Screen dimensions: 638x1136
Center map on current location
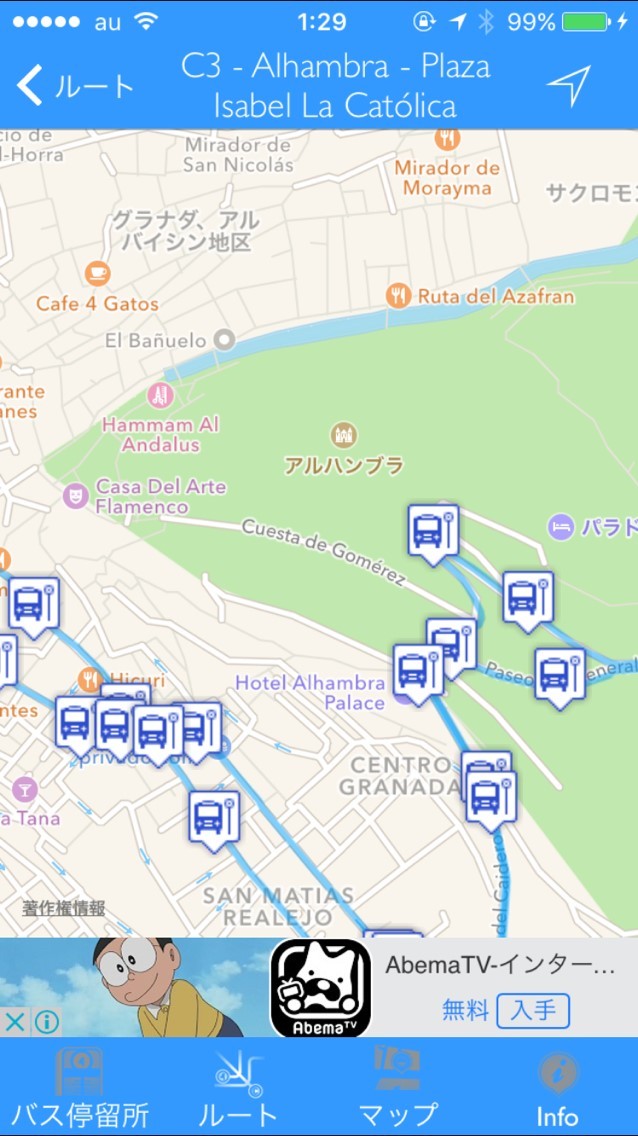point(568,86)
